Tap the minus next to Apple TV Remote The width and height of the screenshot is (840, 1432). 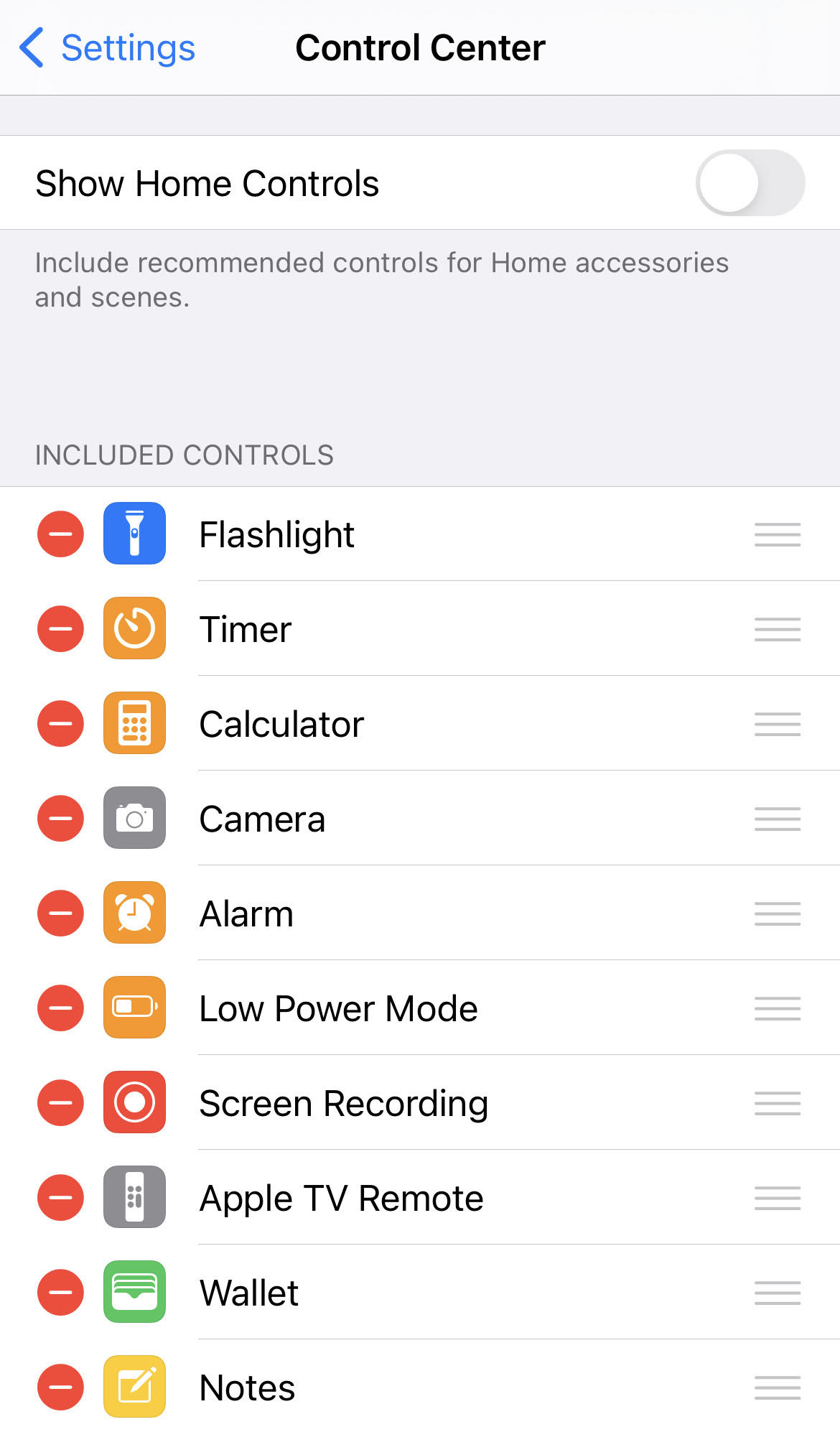[60, 1198]
